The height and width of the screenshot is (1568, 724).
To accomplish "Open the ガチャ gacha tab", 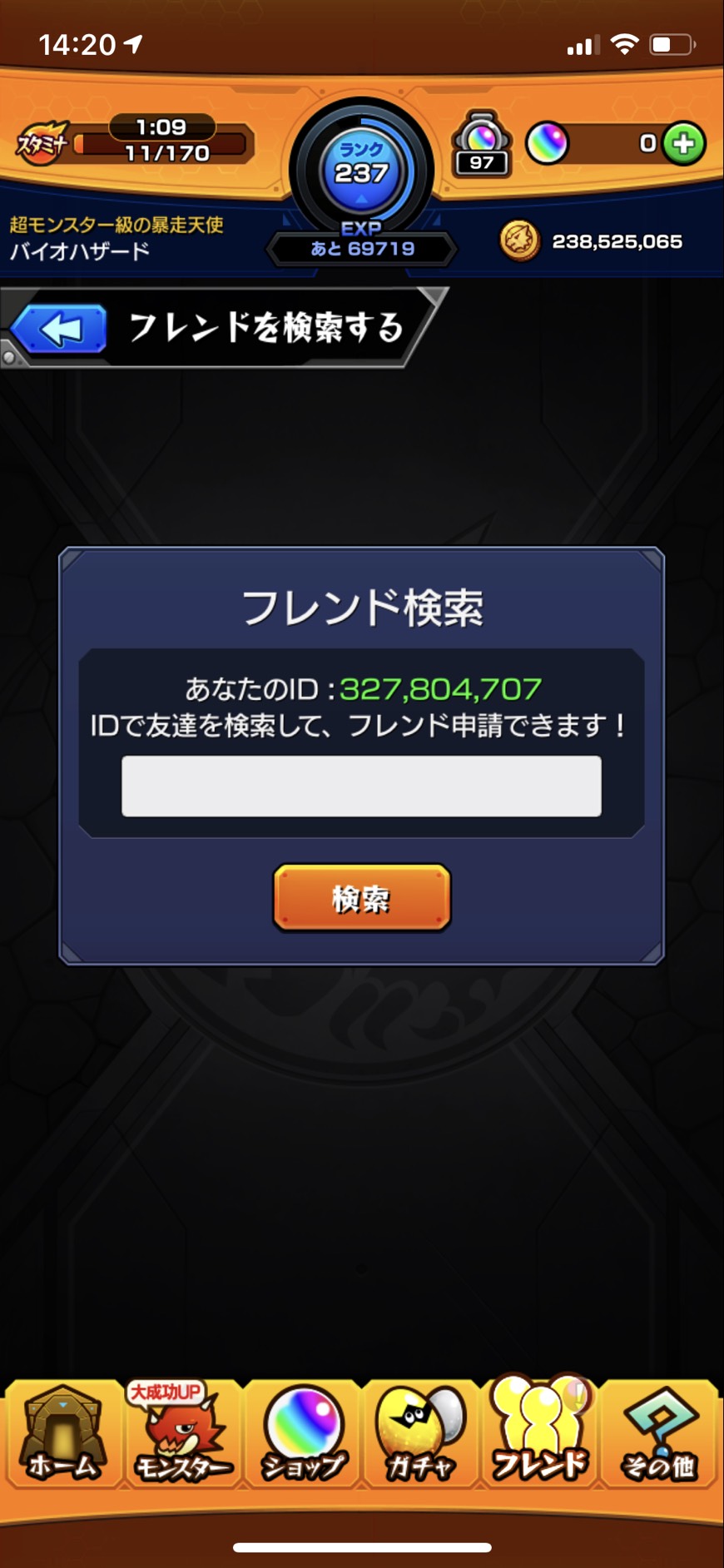I will [x=421, y=1435].
